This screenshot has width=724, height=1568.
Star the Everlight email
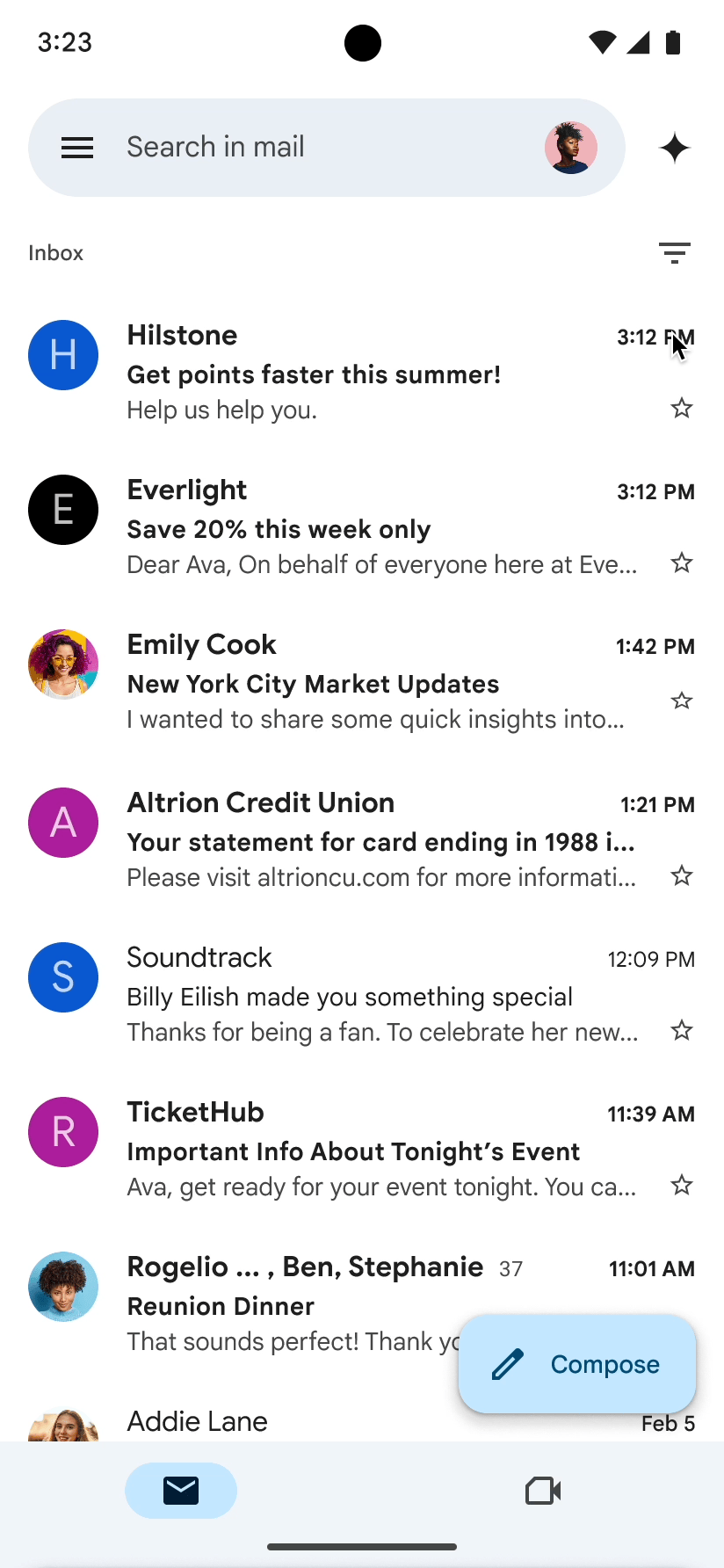(x=682, y=563)
